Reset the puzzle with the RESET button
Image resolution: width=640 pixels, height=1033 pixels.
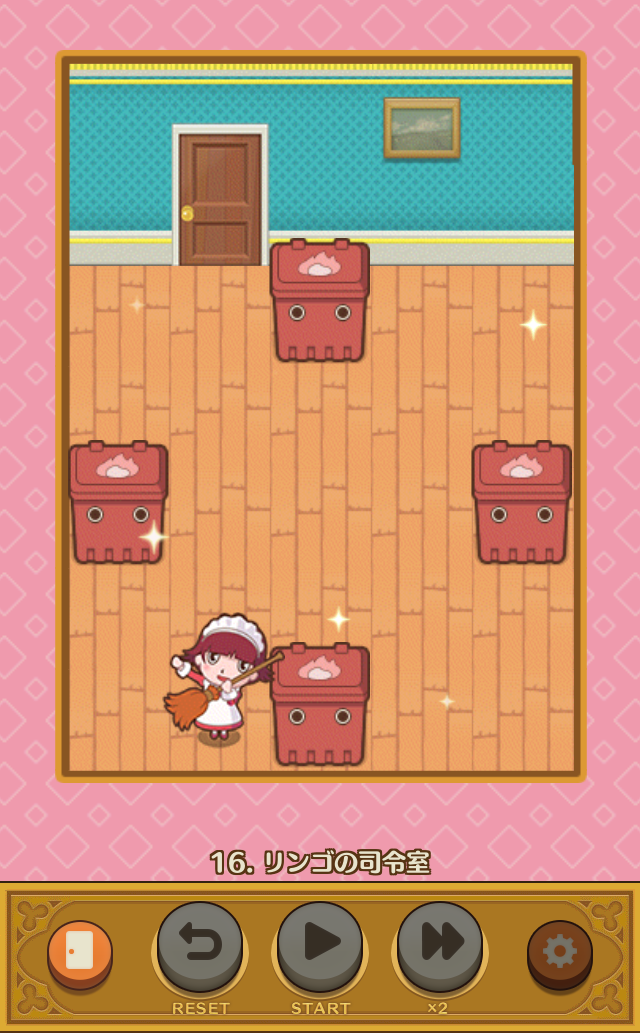click(x=200, y=946)
